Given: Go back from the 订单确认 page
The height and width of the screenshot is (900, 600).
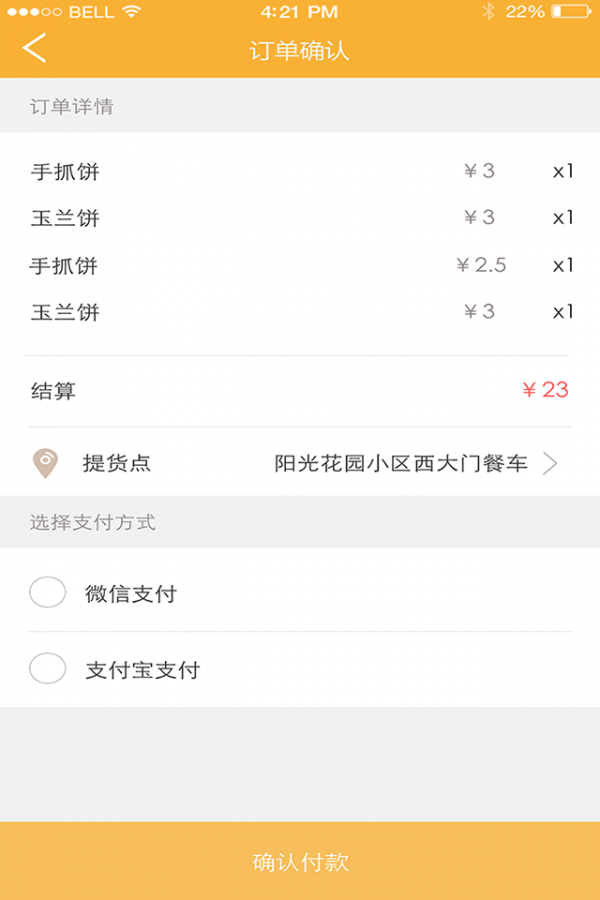Looking at the screenshot, I should click(35, 48).
